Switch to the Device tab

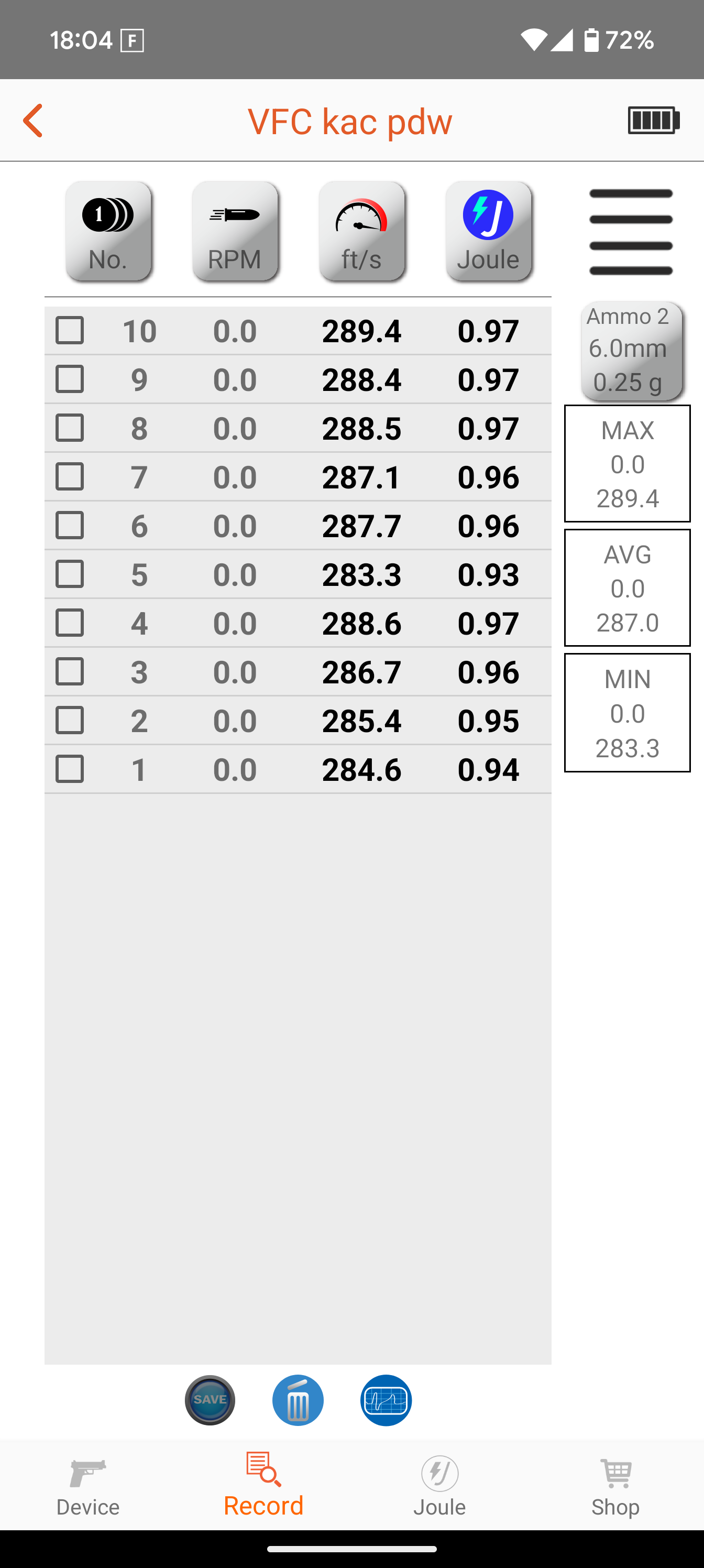[88, 1488]
